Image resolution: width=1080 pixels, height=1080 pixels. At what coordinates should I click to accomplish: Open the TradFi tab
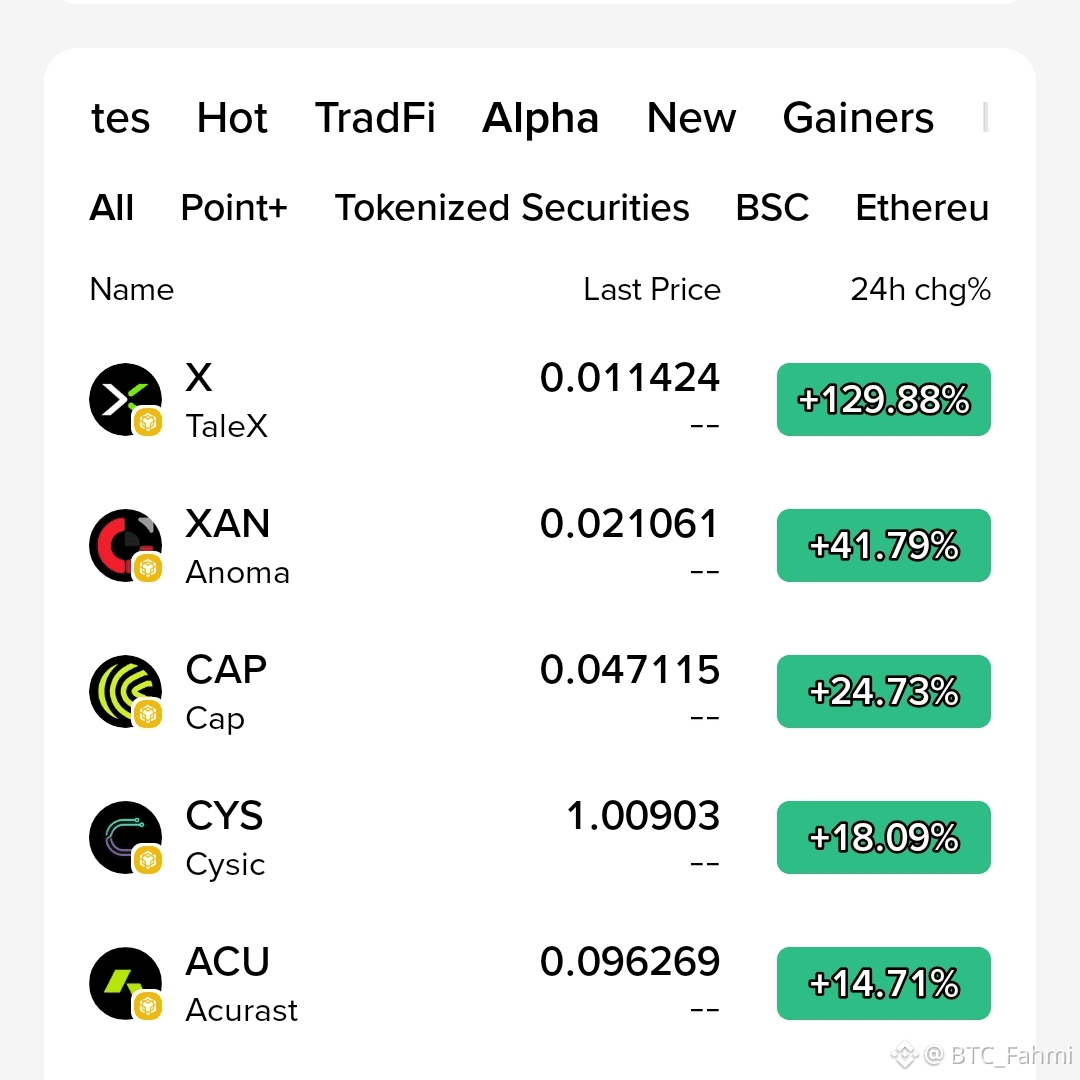pyautogui.click(x=375, y=118)
